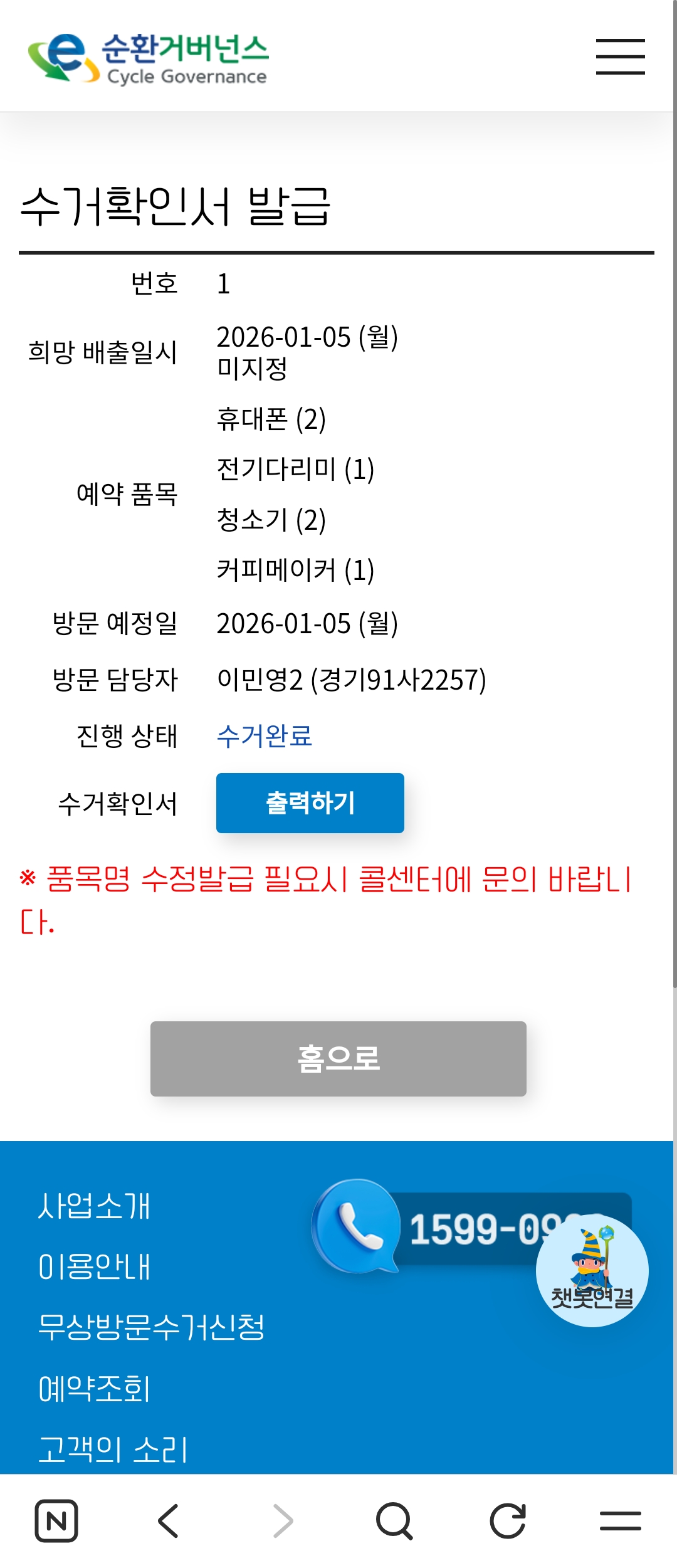Tap the 출력하기 button to print the confirmation
This screenshot has width=677, height=1568.
tap(310, 803)
